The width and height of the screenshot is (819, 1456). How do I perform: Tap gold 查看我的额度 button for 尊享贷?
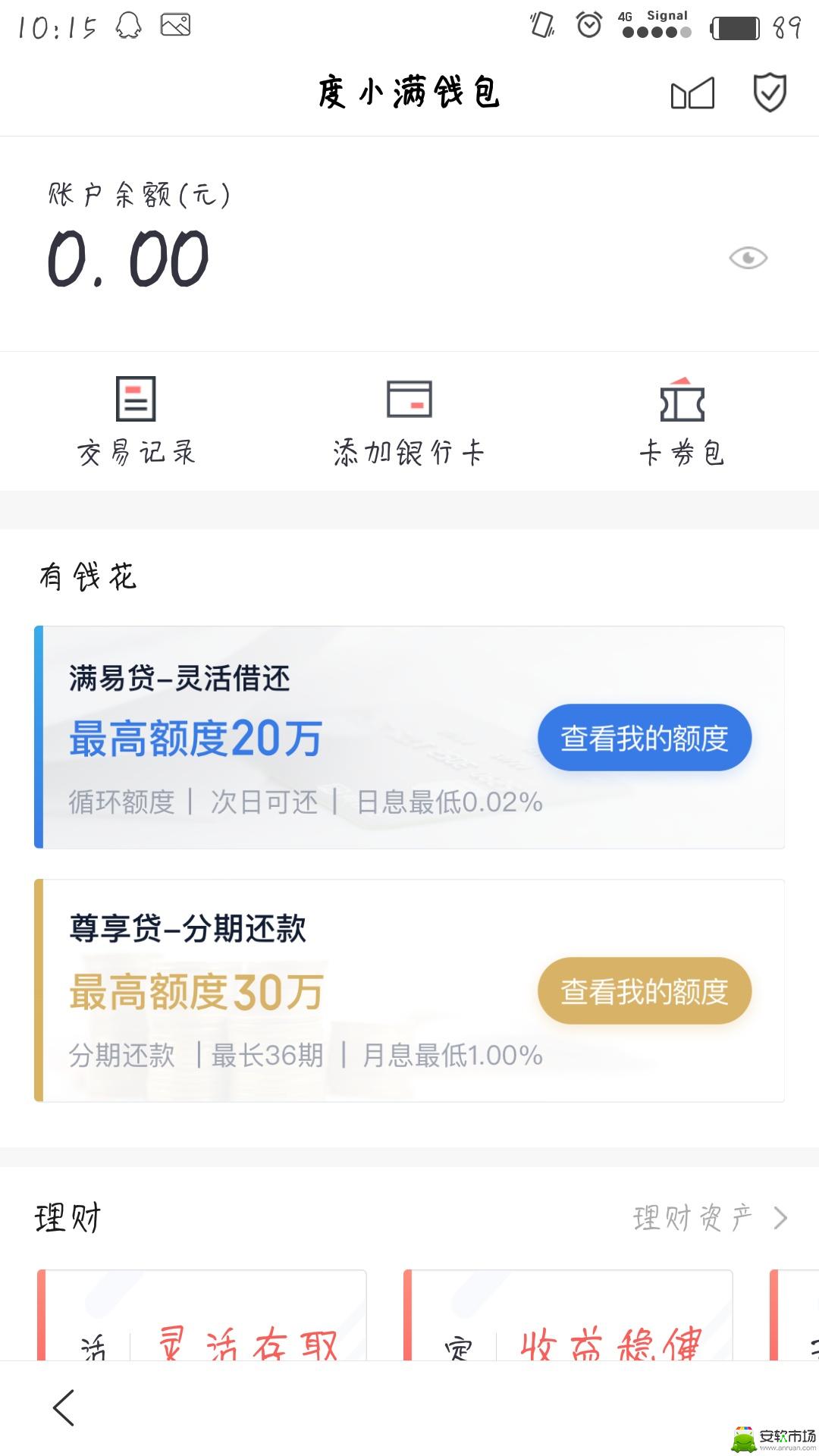click(x=645, y=991)
